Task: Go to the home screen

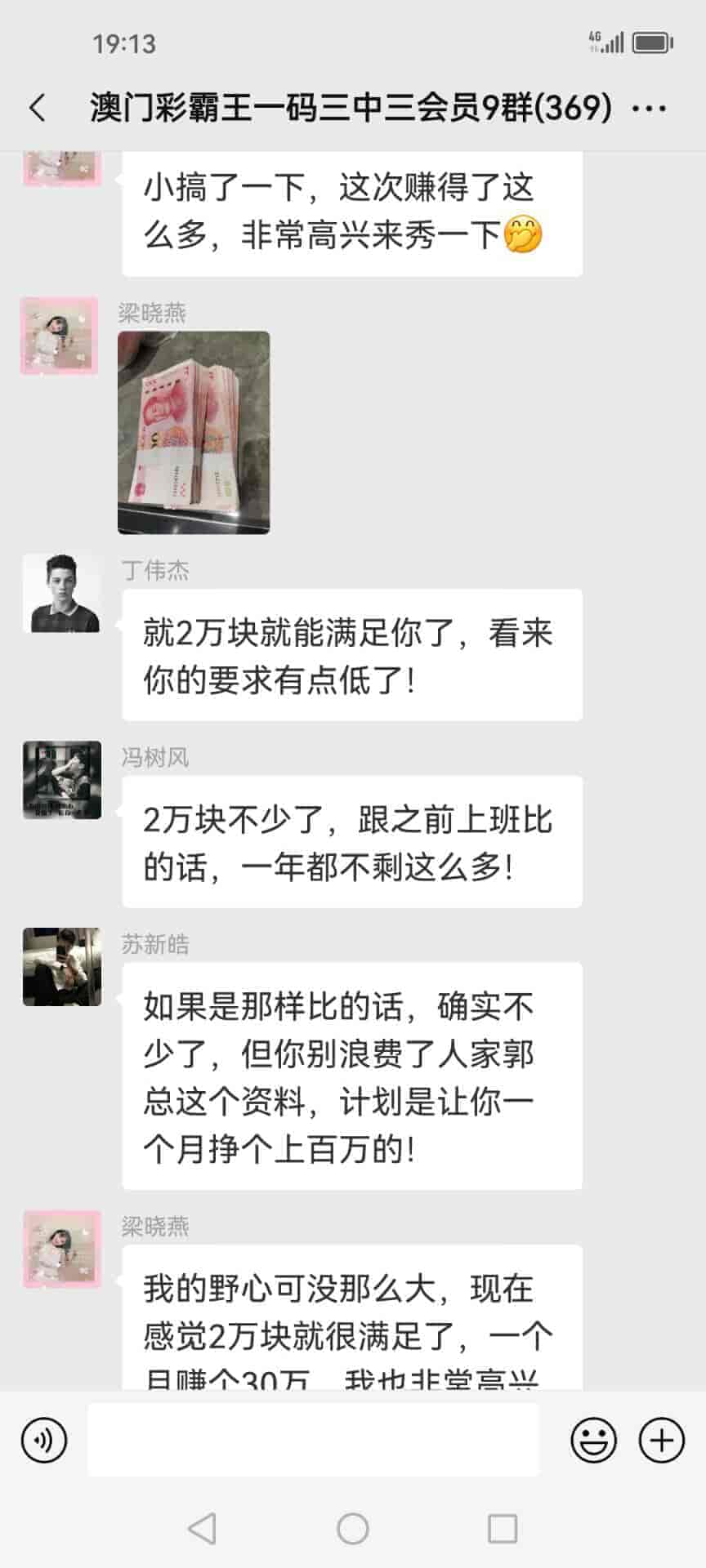Action: tap(353, 1528)
